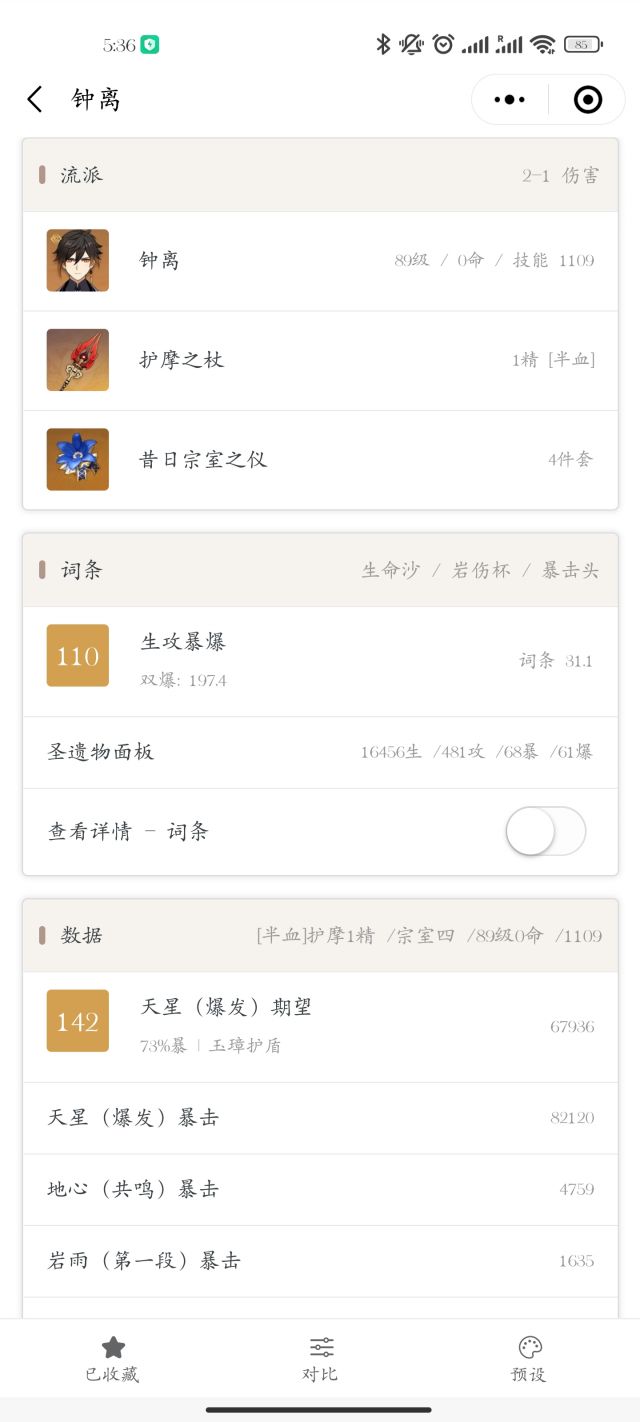The height and width of the screenshot is (1422, 640).
Task: Open the mini program three-dot menu
Action: coord(510,99)
